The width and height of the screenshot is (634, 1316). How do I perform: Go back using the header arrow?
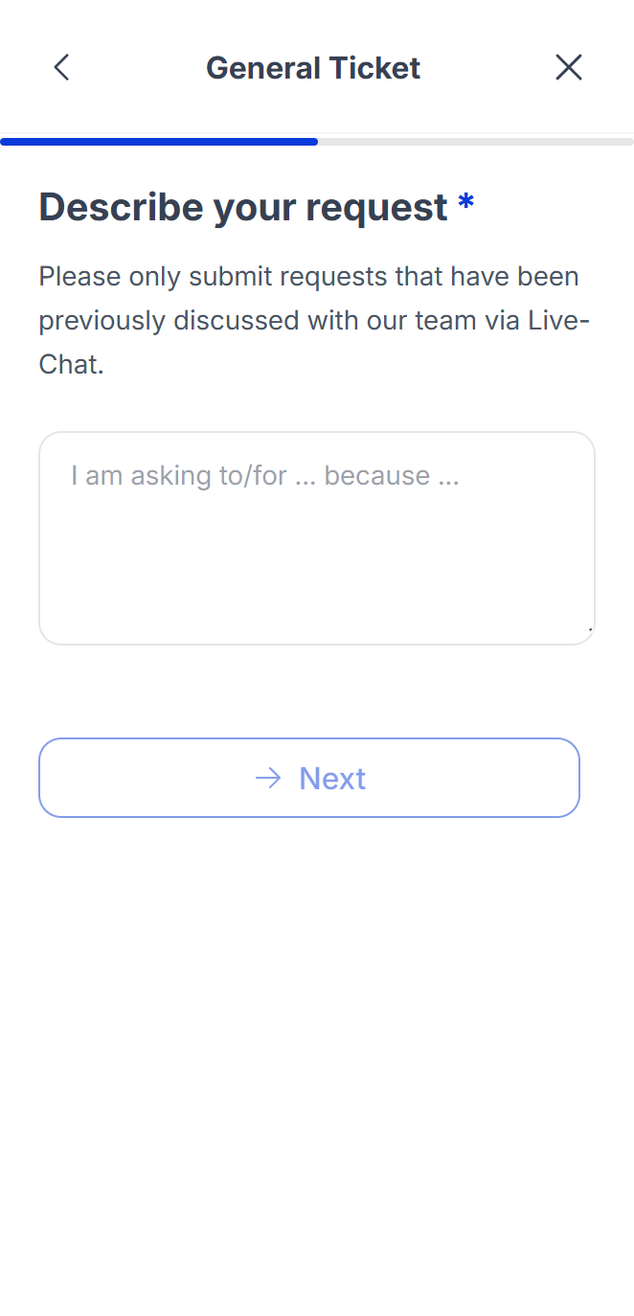click(62, 68)
